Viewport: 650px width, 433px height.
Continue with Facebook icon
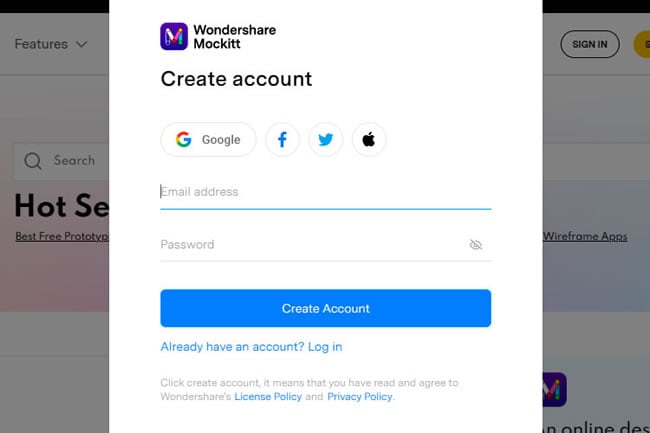tap(282, 140)
